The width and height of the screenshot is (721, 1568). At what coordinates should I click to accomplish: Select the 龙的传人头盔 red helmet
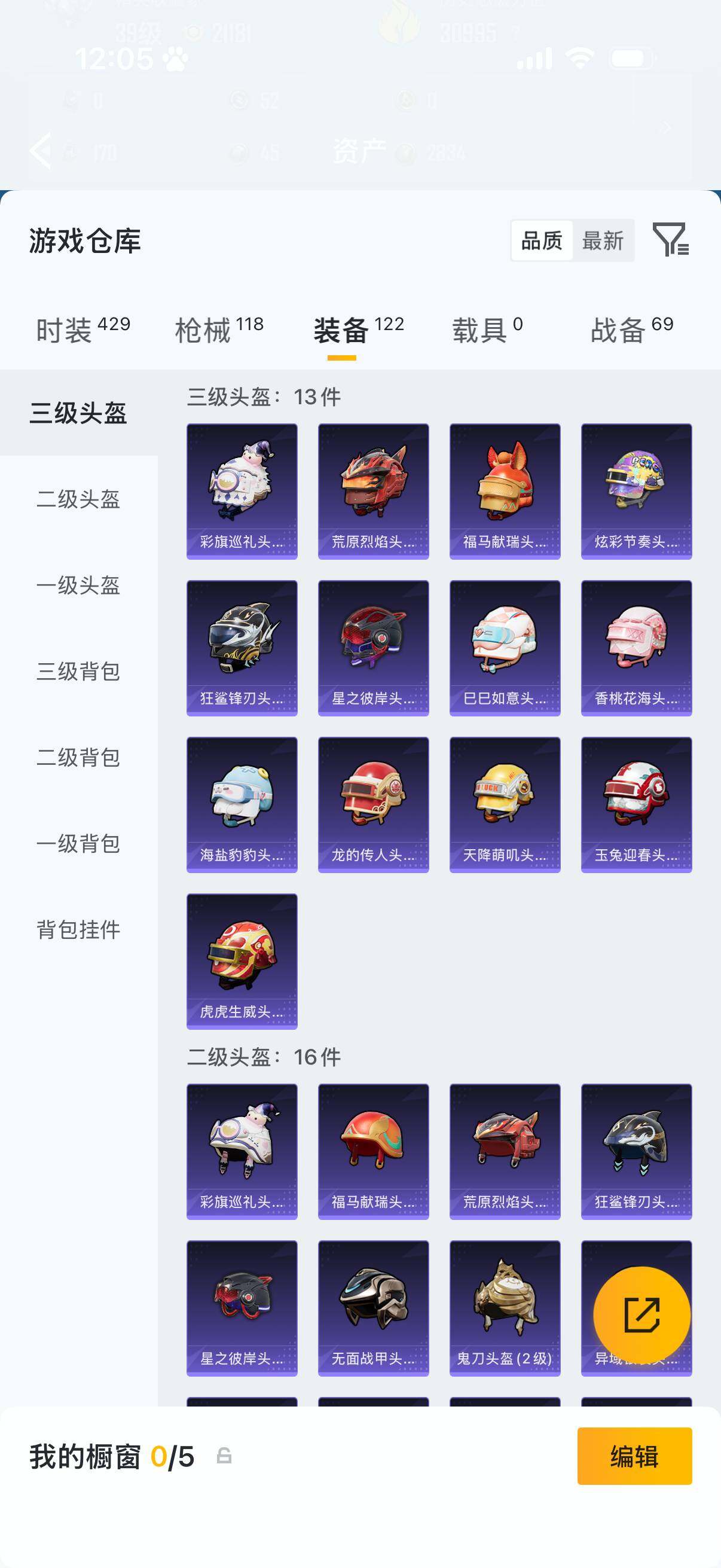(373, 804)
